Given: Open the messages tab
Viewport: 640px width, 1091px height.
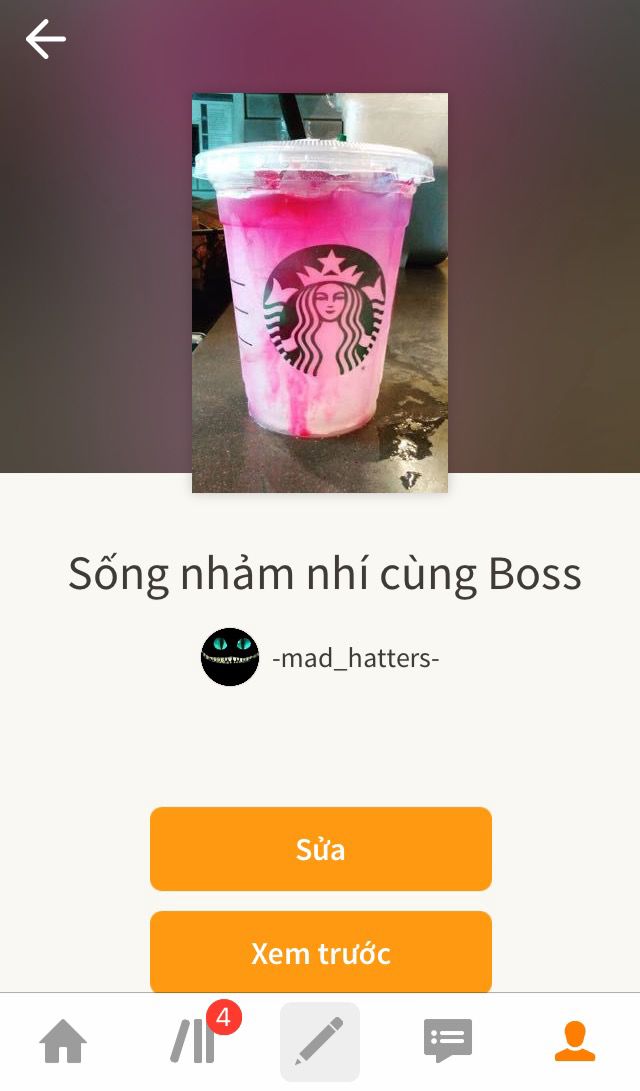Looking at the screenshot, I should coord(447,1042).
